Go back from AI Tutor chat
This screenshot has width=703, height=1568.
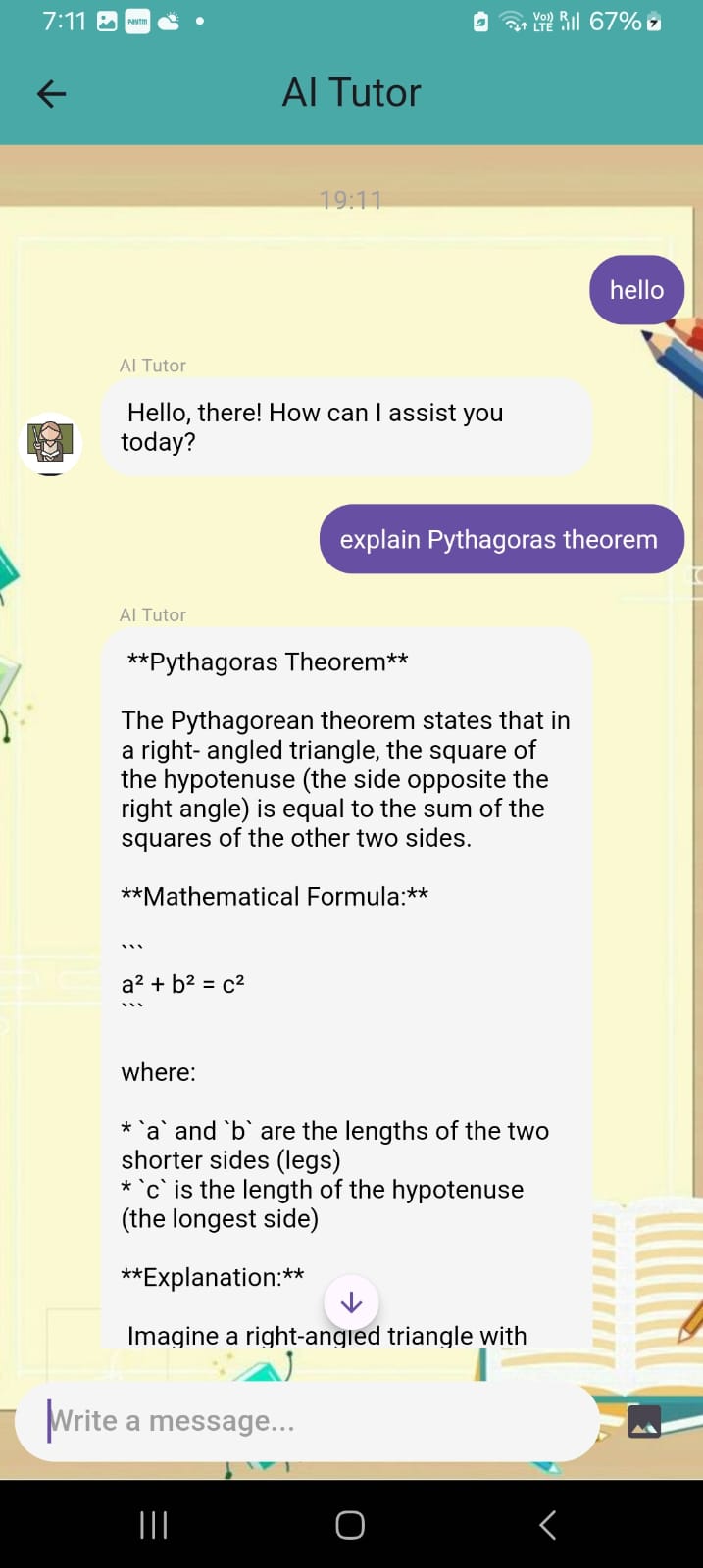click(x=51, y=94)
